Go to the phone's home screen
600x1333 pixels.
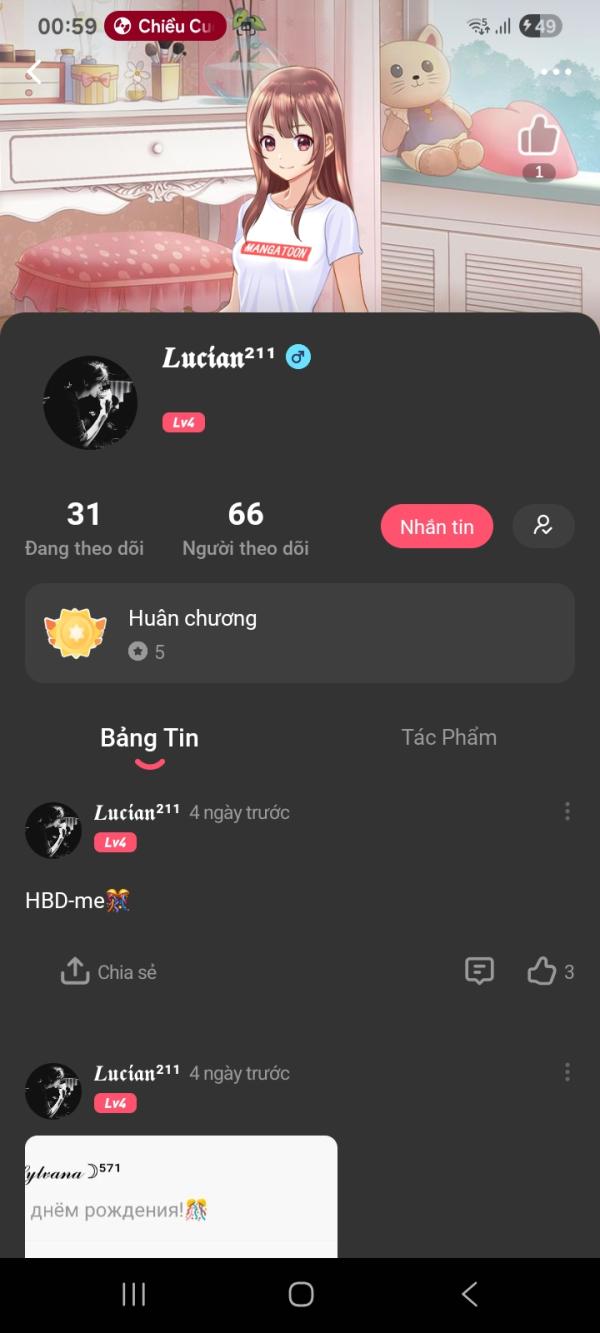(301, 1294)
